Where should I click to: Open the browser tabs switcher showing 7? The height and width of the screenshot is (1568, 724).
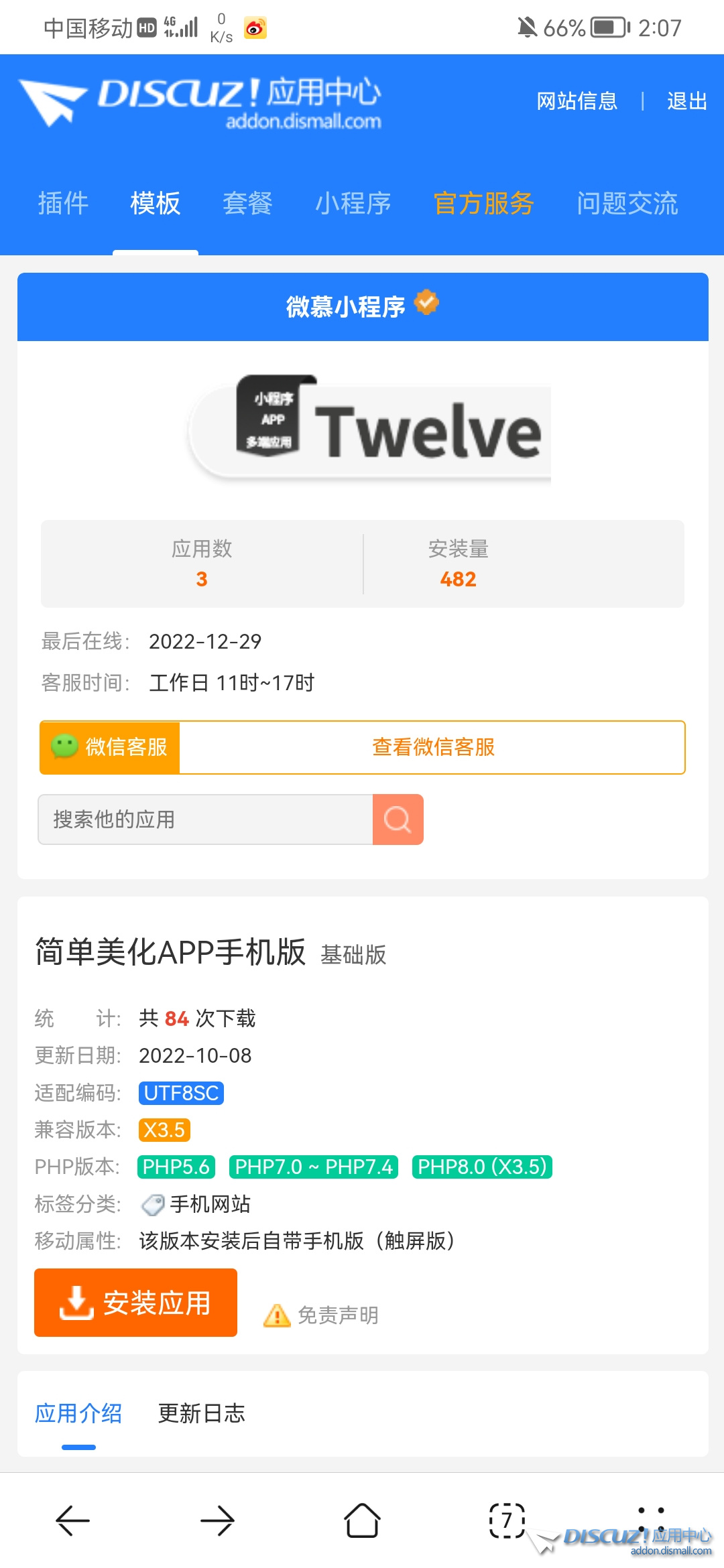click(x=507, y=1520)
